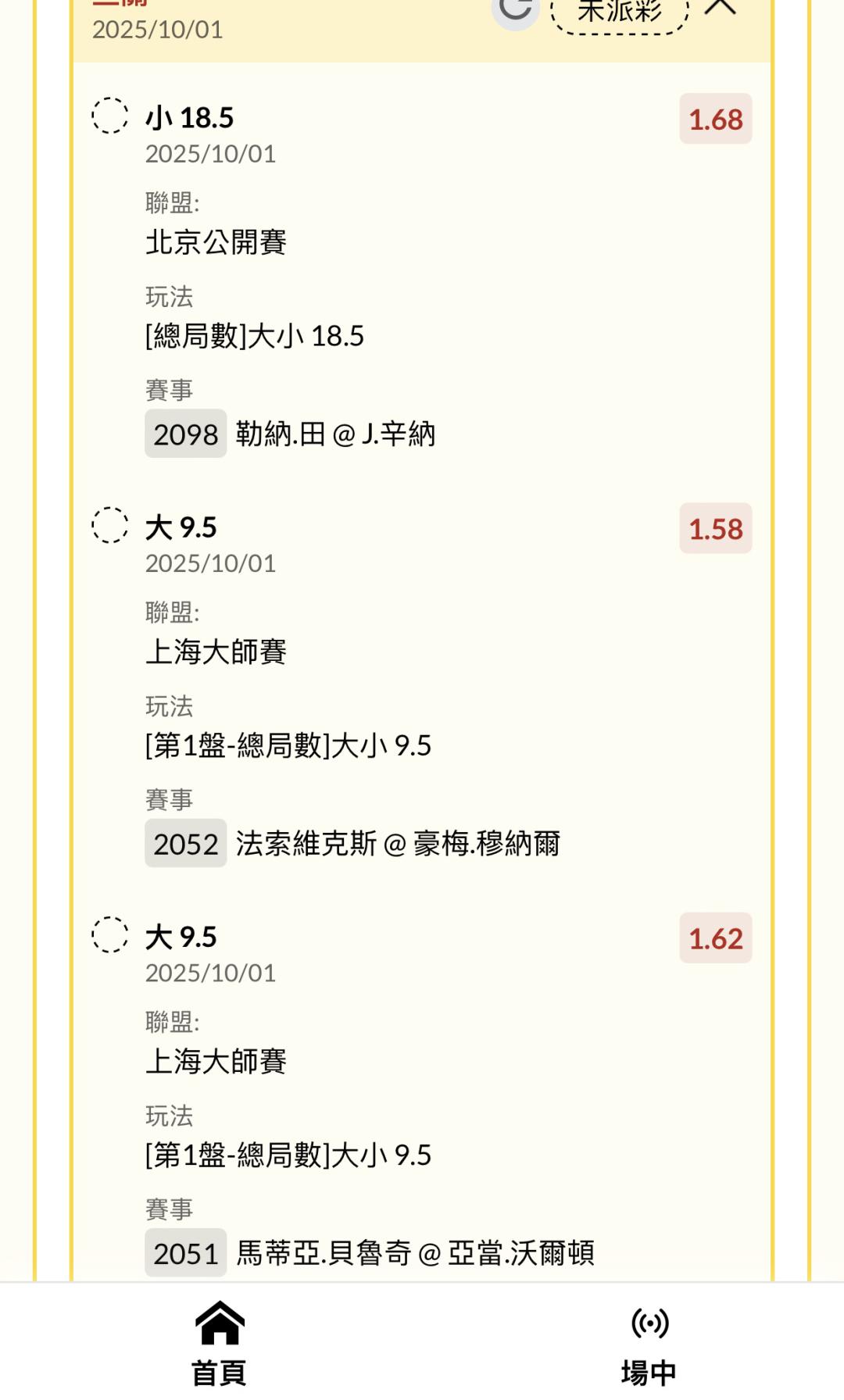The height and width of the screenshot is (1400, 844).
Task: Collapse the parlay bet details
Action: [x=721, y=8]
